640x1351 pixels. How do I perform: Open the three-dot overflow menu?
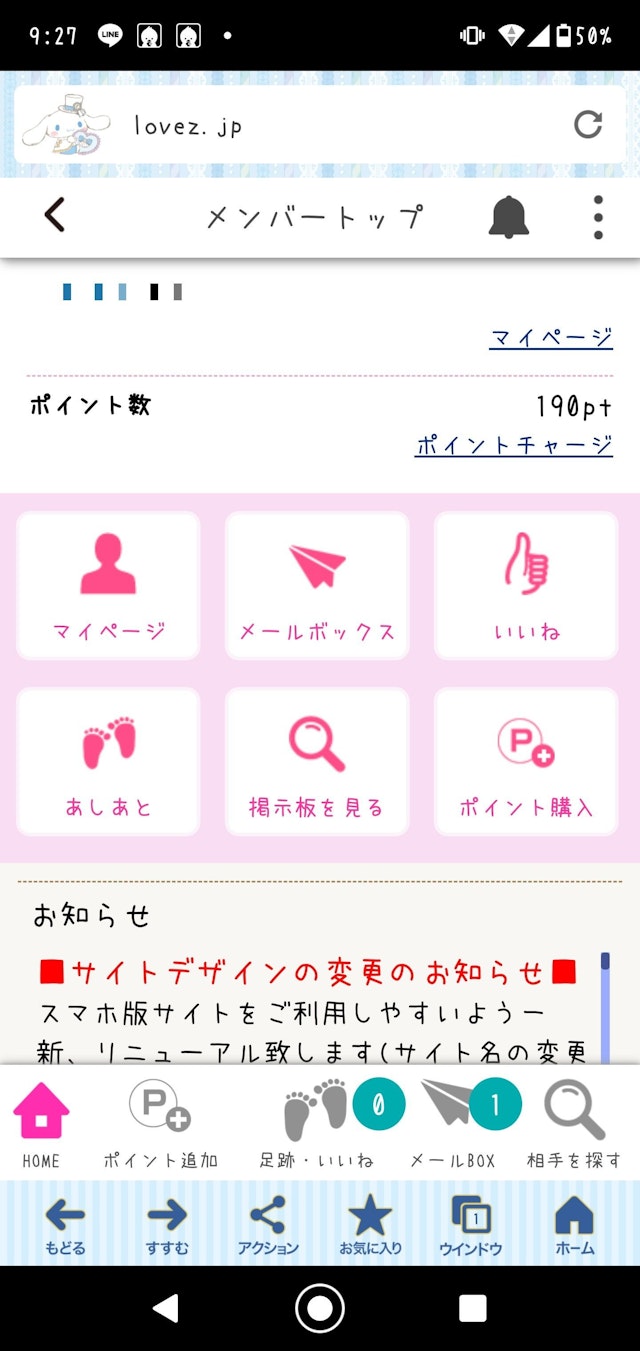[598, 217]
